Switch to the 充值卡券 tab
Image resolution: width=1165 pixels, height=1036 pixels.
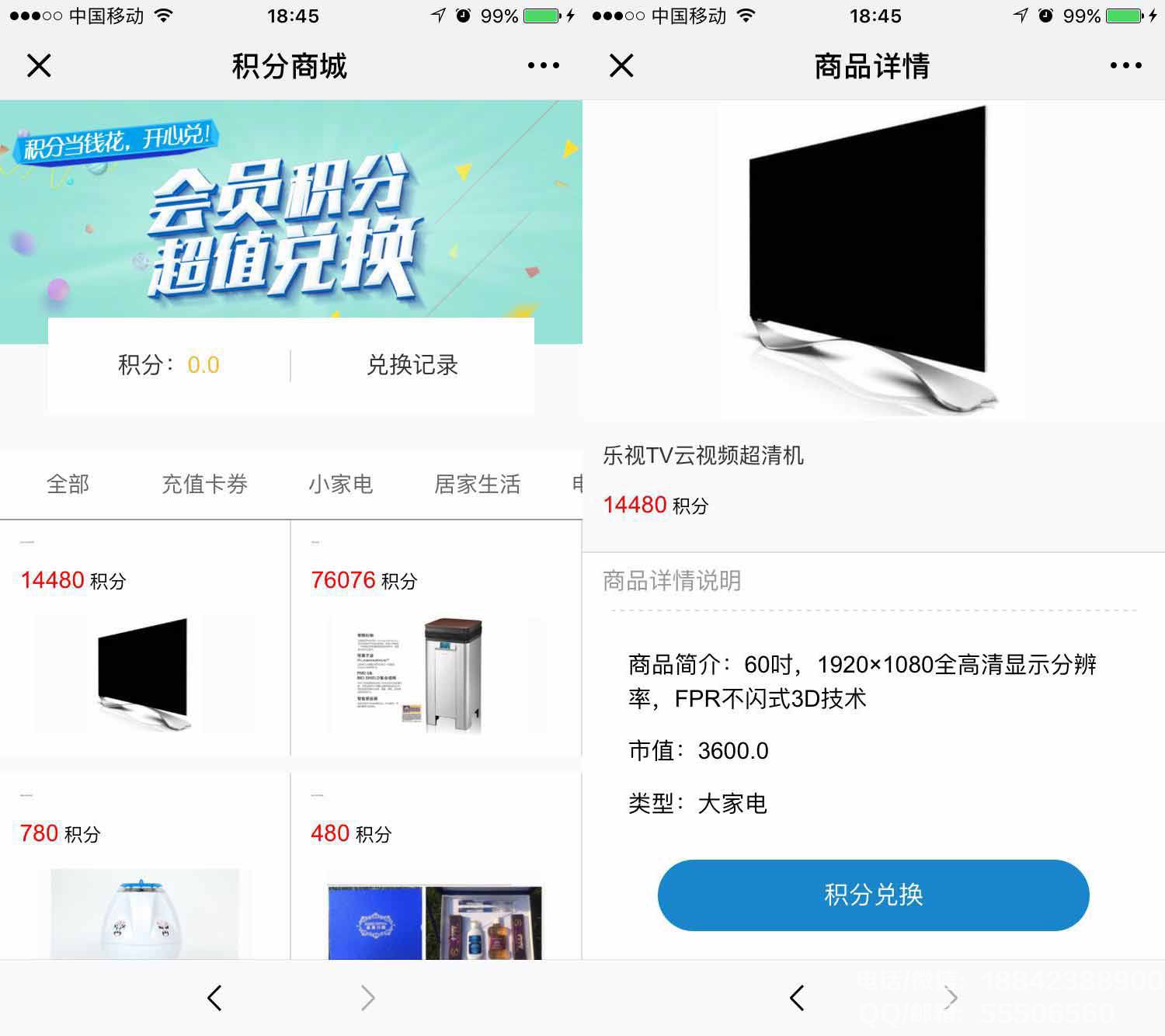[204, 485]
